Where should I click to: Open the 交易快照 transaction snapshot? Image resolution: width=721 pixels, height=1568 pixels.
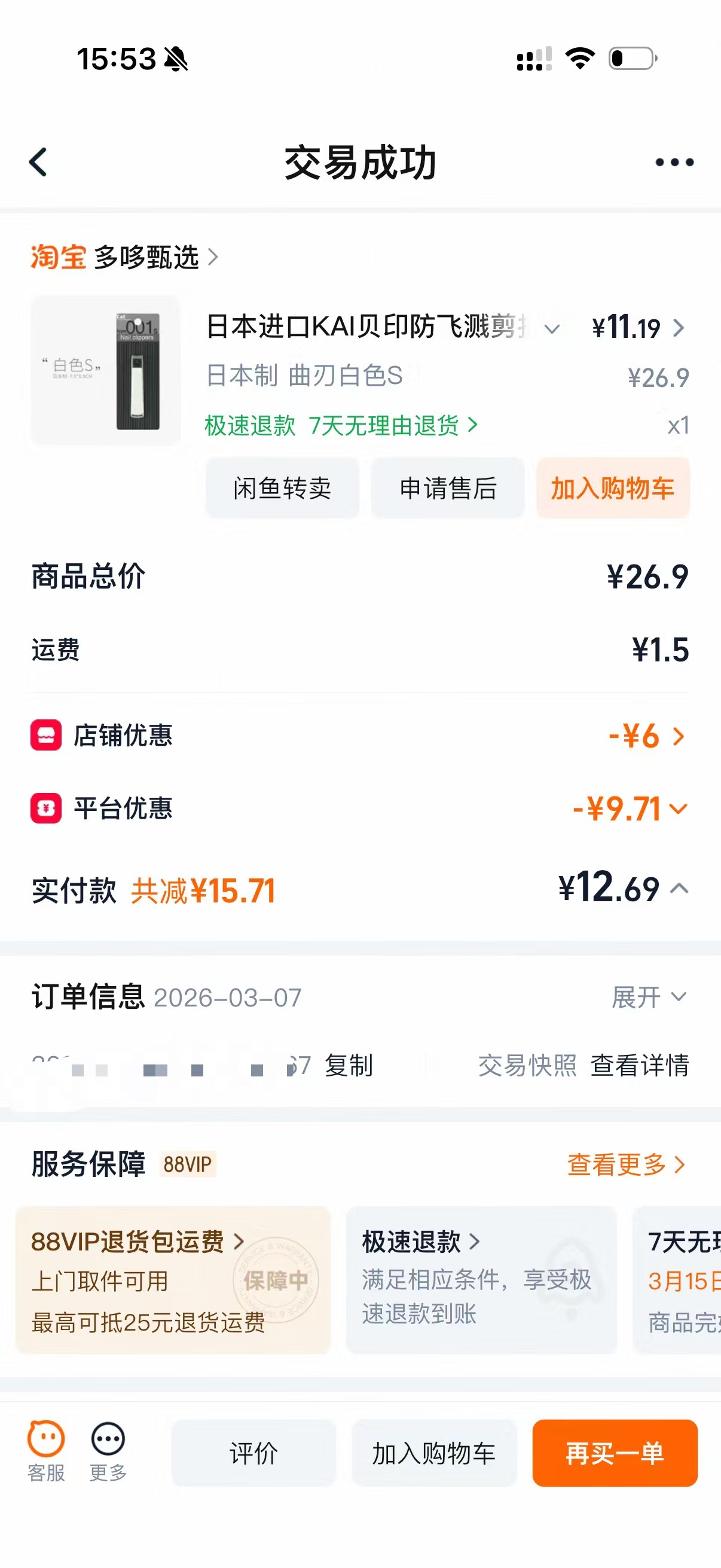[527, 1066]
